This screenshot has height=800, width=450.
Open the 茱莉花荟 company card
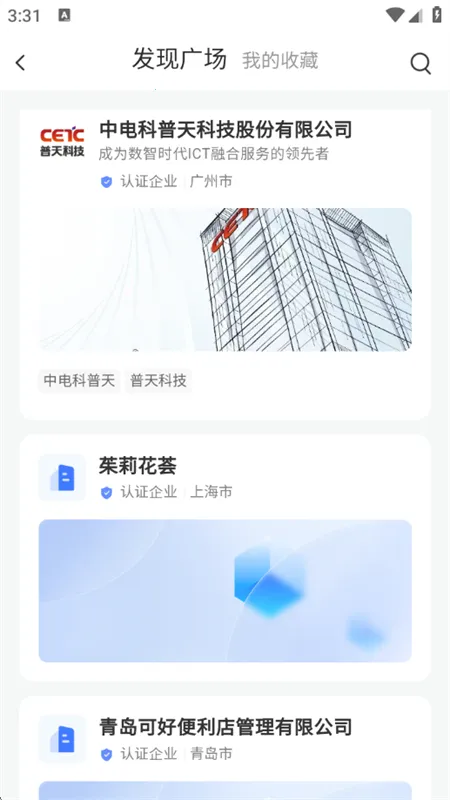tap(225, 557)
